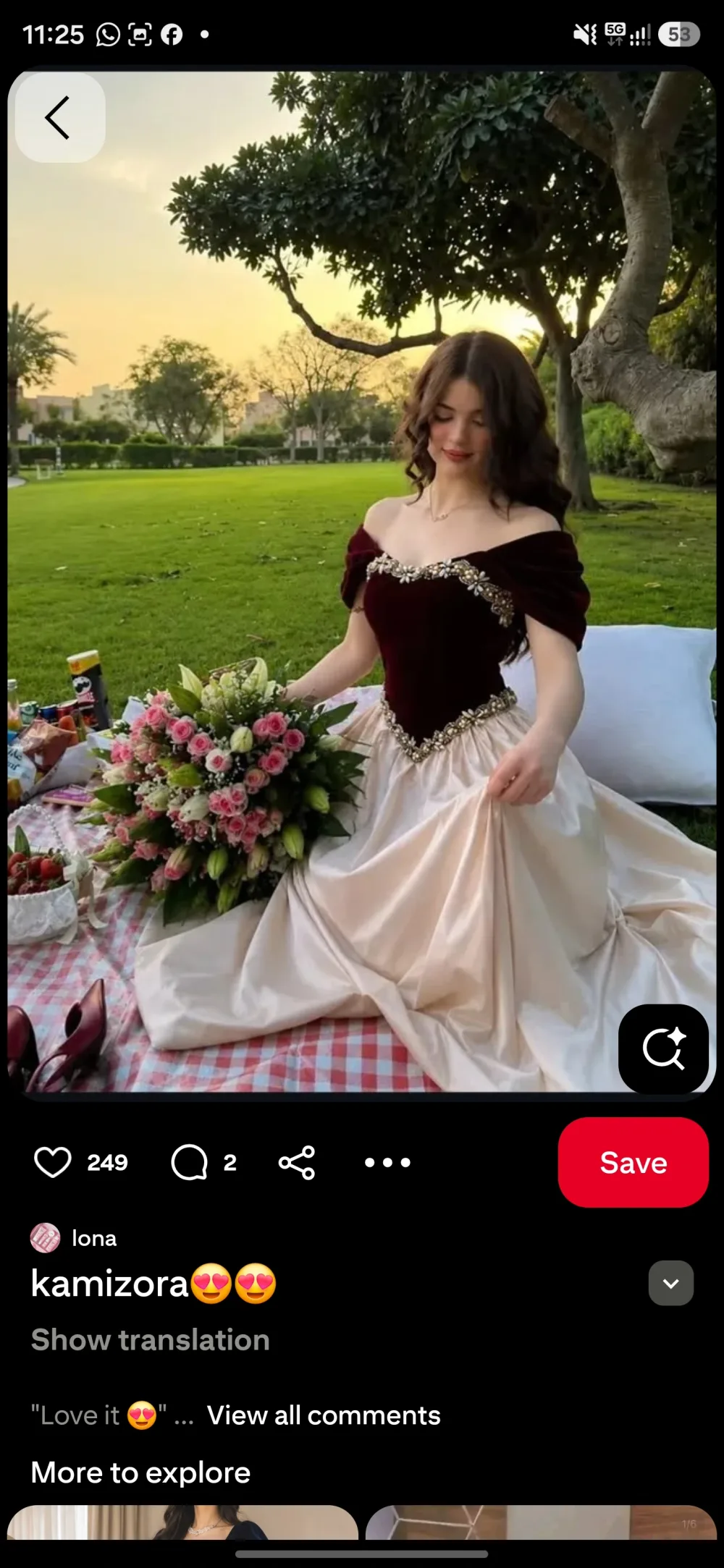Open the three-dot more options menu

point(387,1163)
